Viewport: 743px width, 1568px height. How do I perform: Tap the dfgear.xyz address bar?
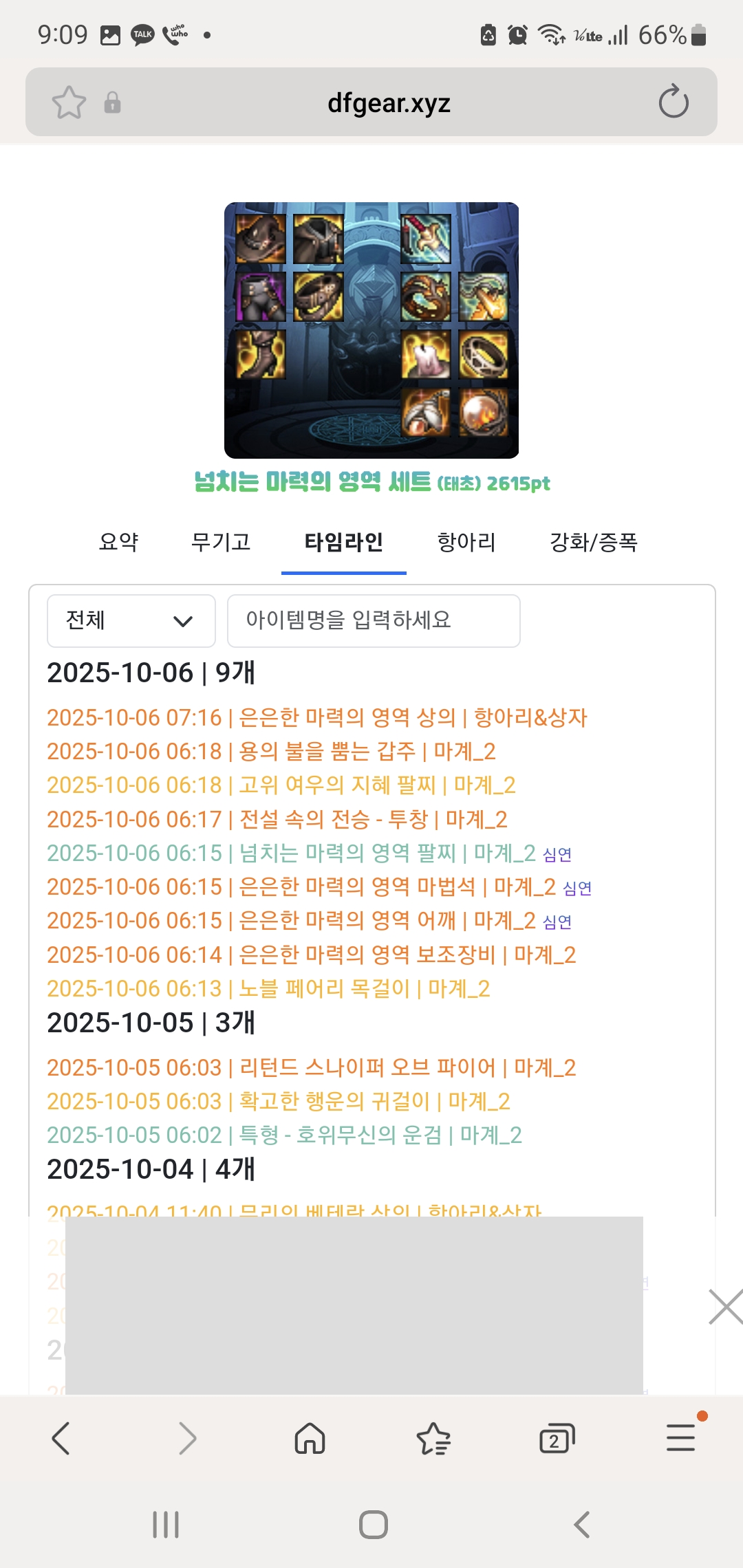tap(389, 103)
